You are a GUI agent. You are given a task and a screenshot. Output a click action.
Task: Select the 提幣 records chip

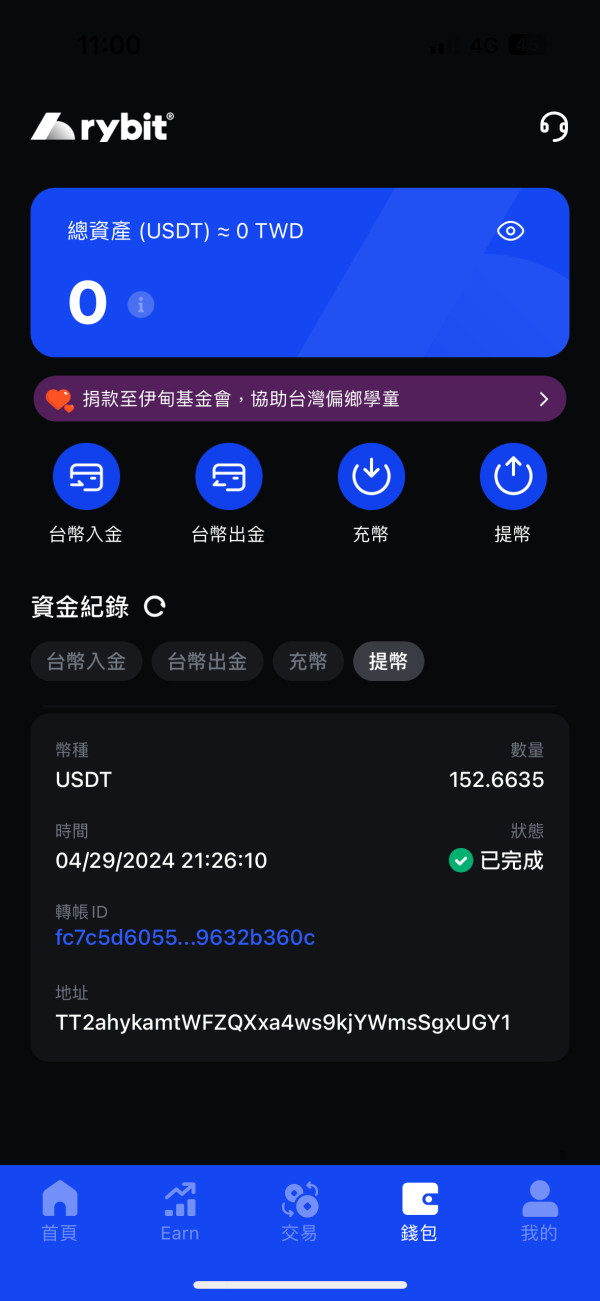click(388, 661)
